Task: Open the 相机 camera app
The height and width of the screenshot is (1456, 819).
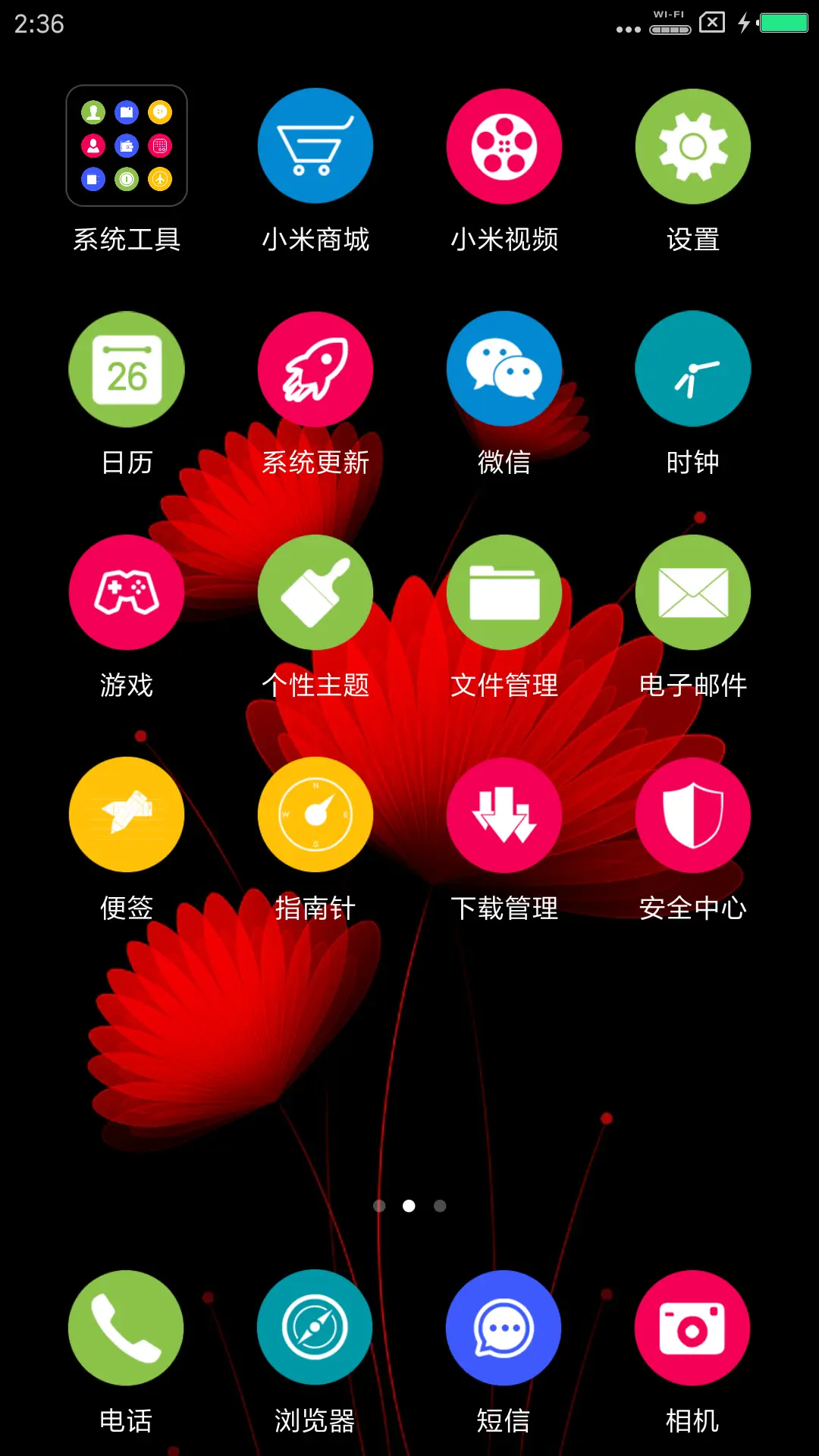Action: (692, 1327)
